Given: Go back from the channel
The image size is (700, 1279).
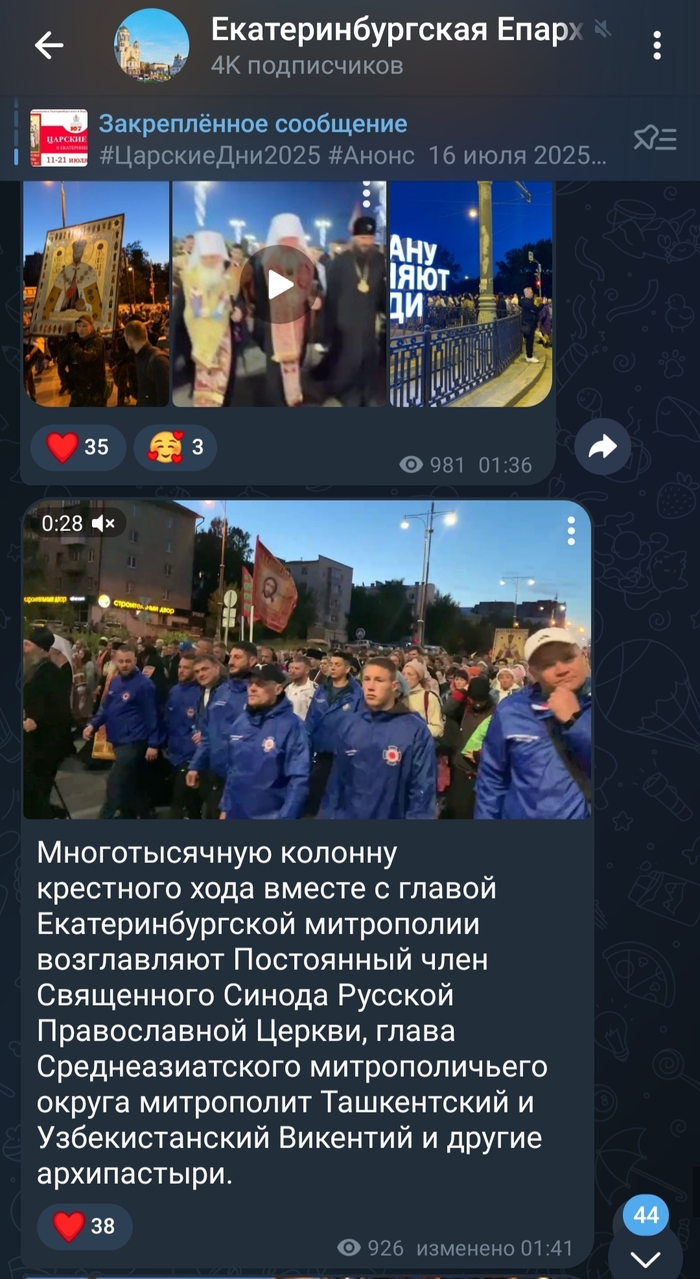Looking at the screenshot, I should click(x=48, y=46).
